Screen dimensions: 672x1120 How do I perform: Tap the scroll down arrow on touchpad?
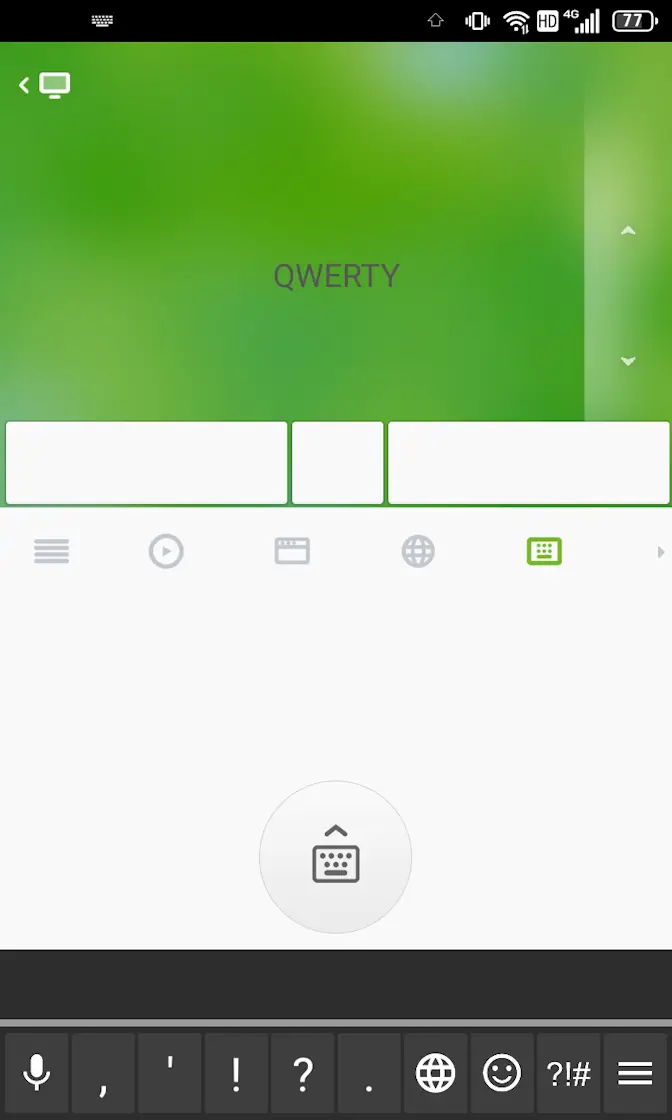point(628,361)
